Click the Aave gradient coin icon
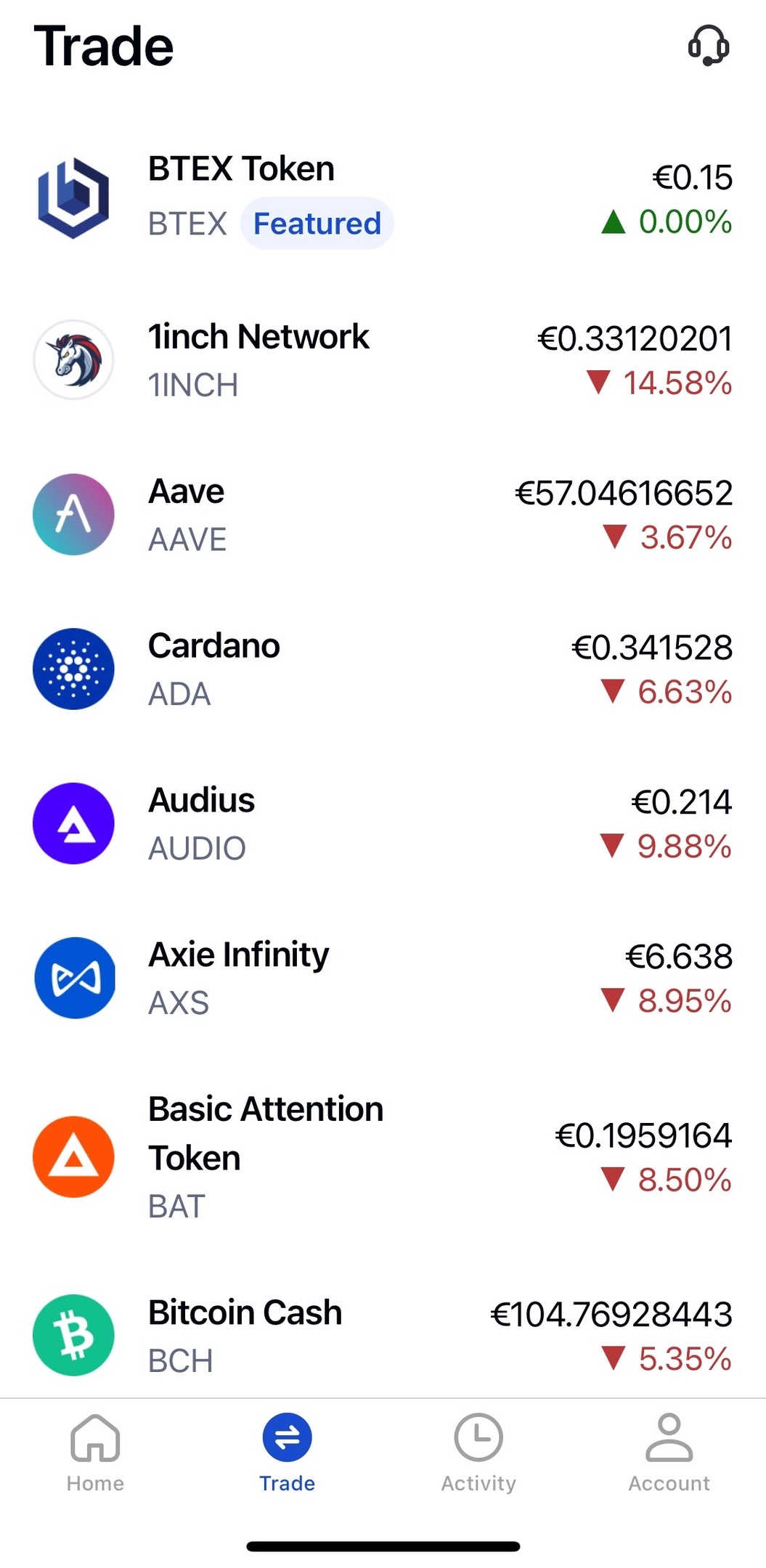766x1568 pixels. click(x=73, y=513)
